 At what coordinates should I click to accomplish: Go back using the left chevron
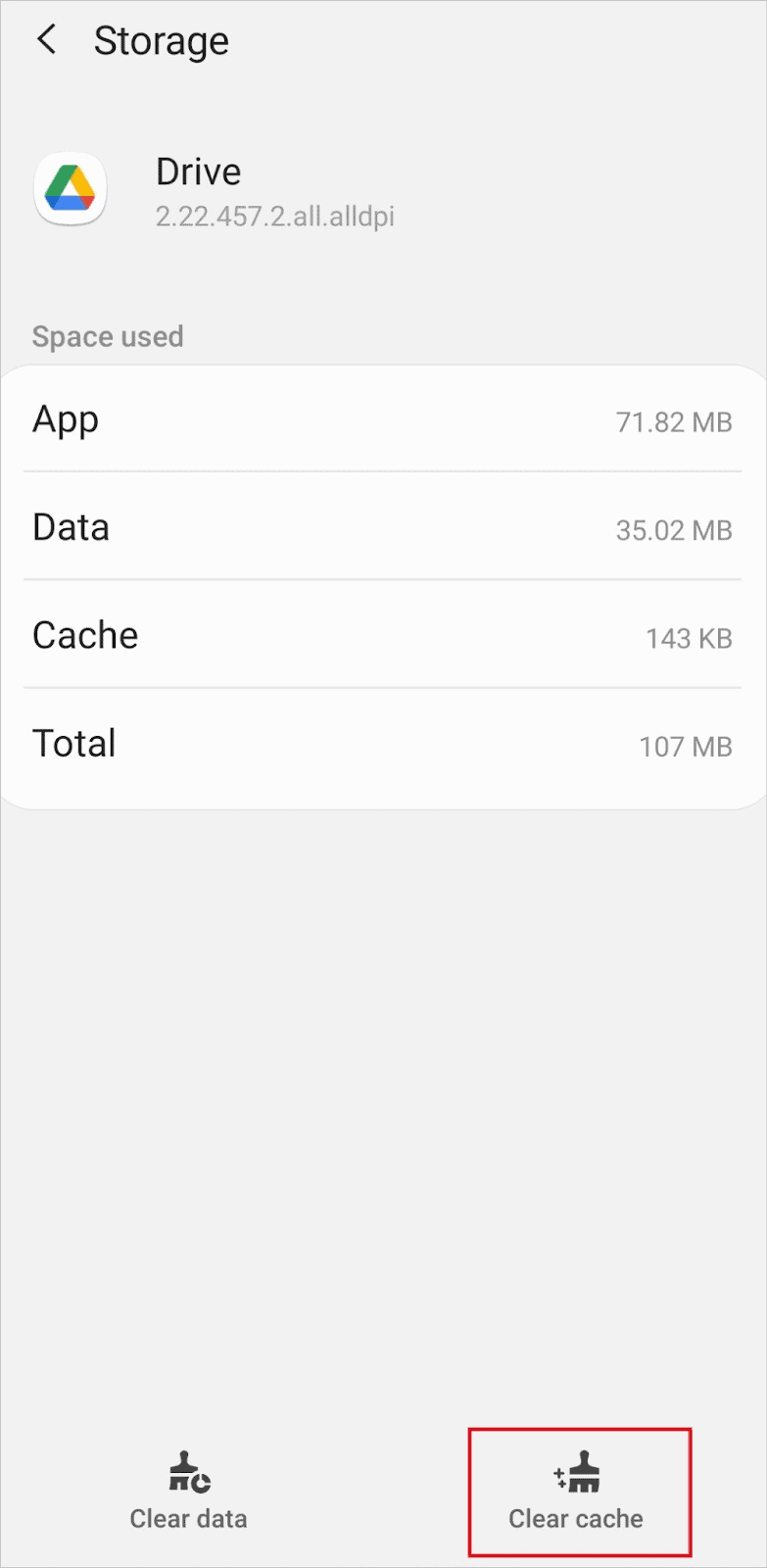tap(47, 39)
